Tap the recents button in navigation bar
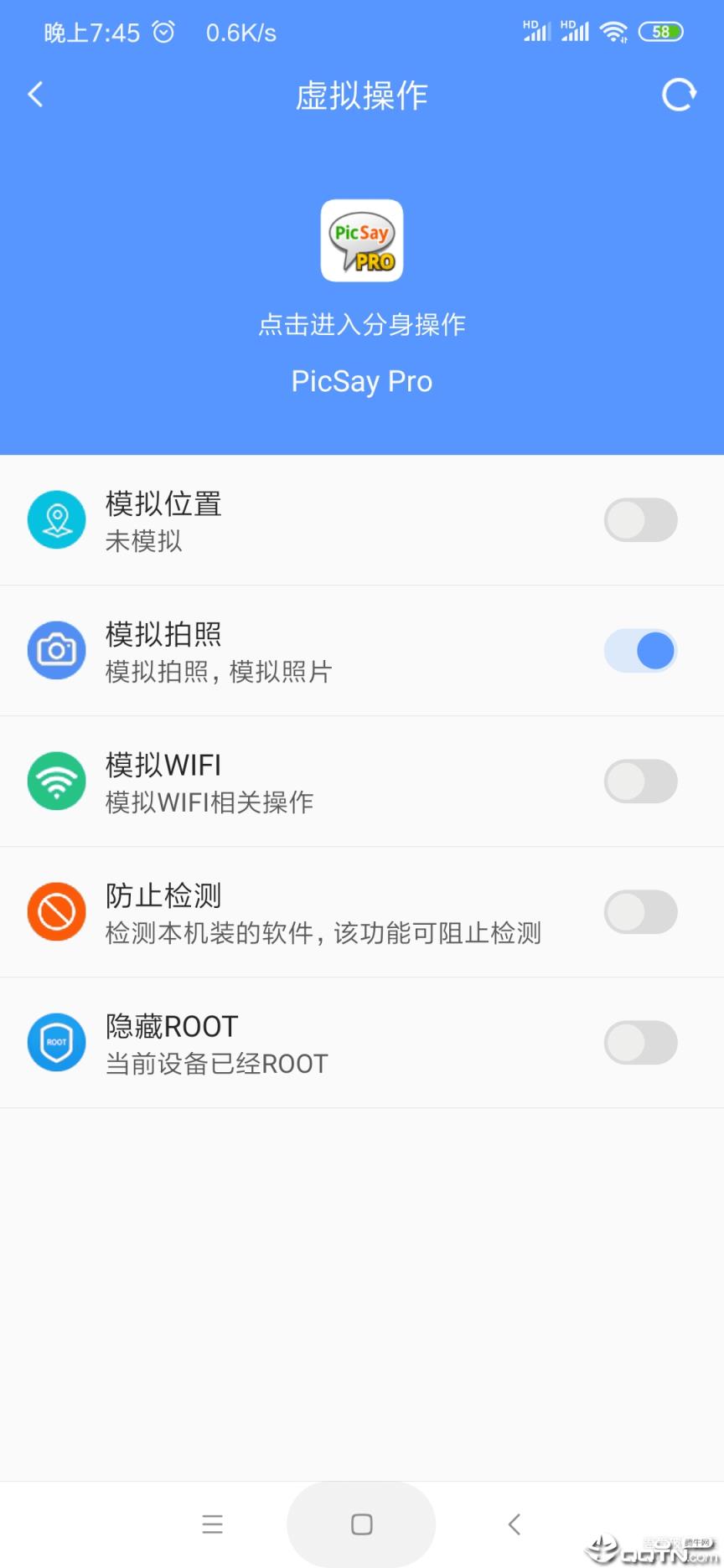The image size is (724, 1568). (213, 1524)
